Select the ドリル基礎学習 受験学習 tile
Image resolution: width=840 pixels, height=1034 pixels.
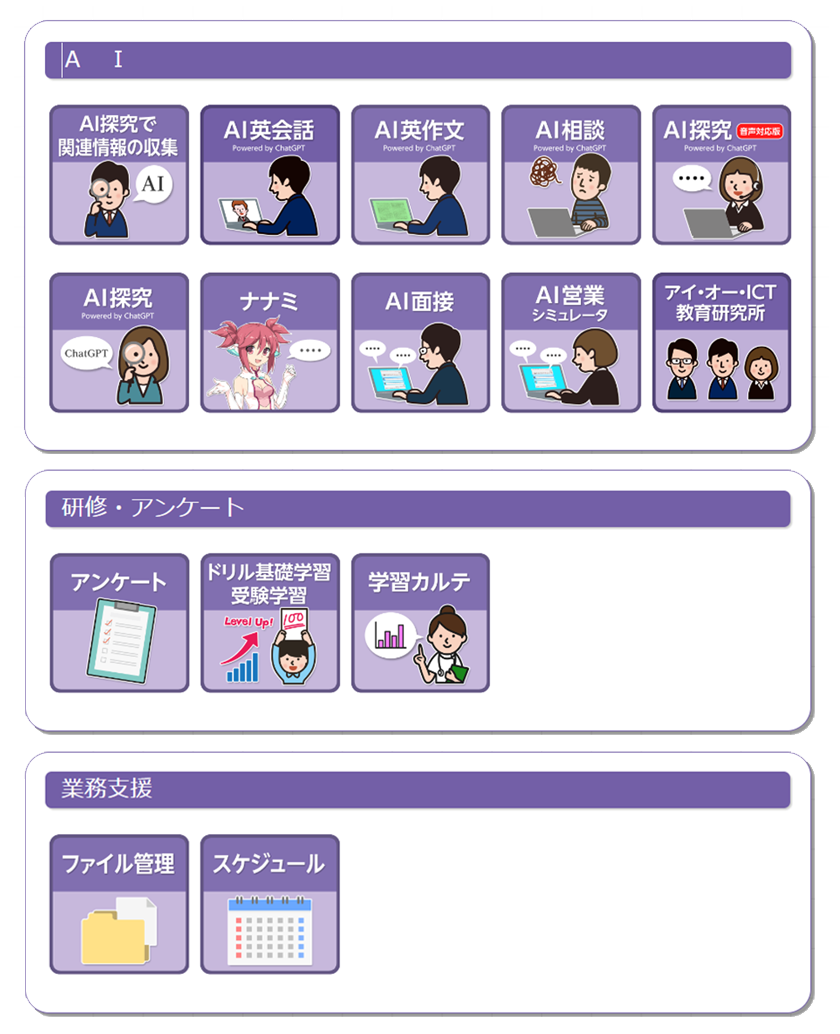(x=270, y=623)
